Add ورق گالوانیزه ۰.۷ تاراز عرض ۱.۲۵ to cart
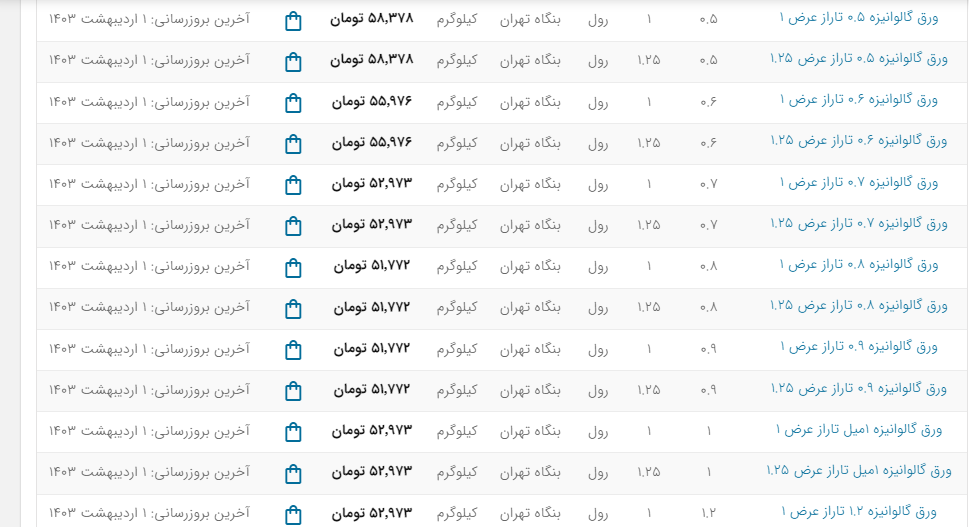This screenshot has width=969, height=527. pyautogui.click(x=292, y=226)
